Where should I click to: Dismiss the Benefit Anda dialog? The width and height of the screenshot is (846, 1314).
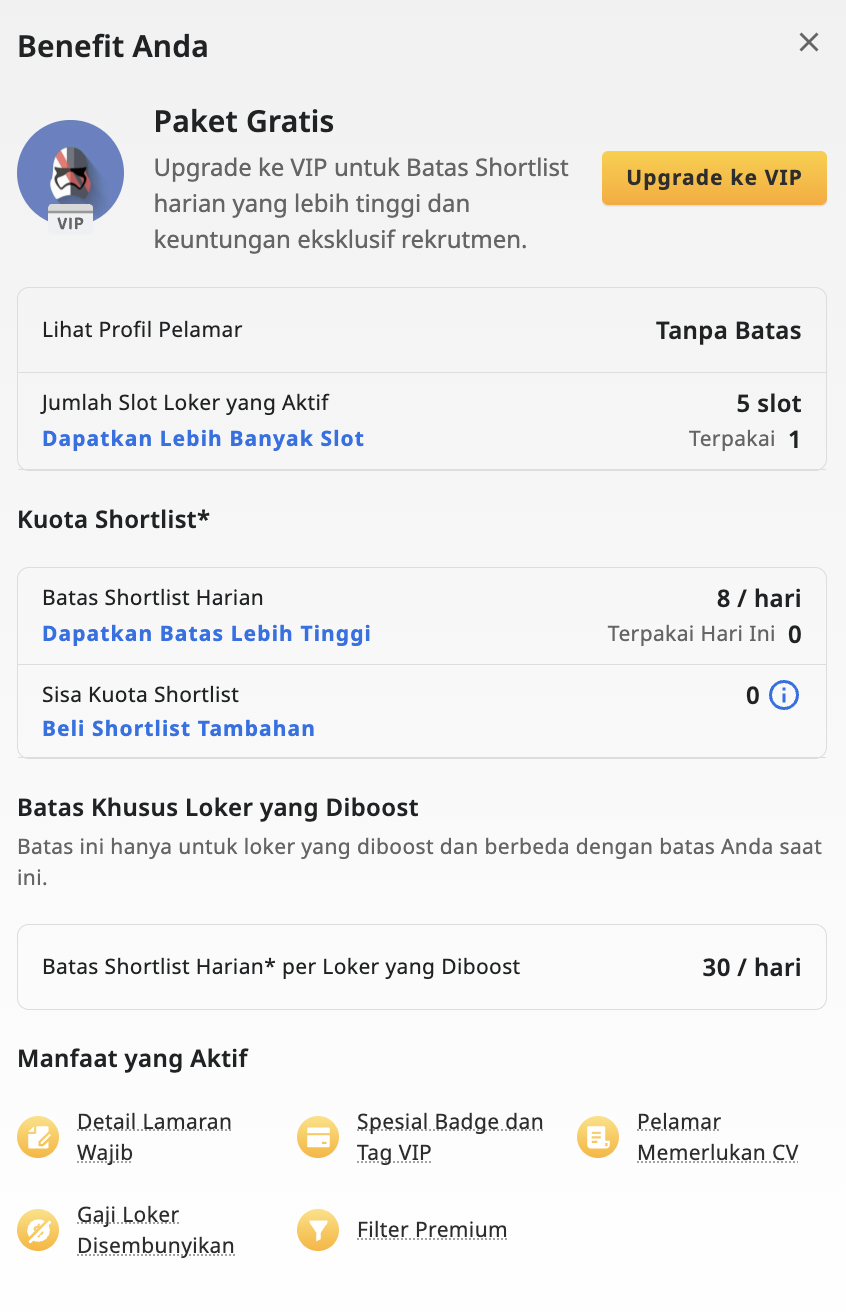point(809,42)
